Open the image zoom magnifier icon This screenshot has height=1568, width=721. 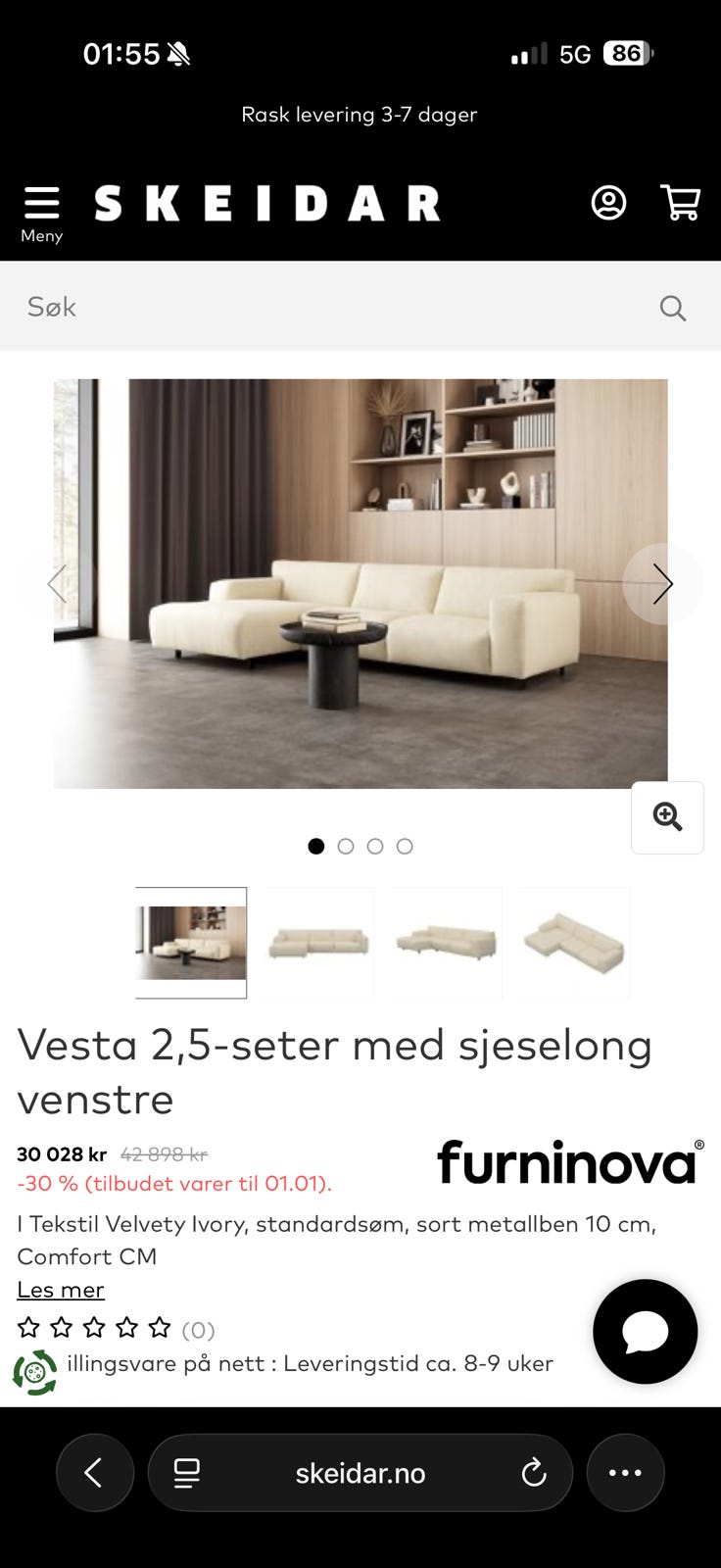pos(667,817)
